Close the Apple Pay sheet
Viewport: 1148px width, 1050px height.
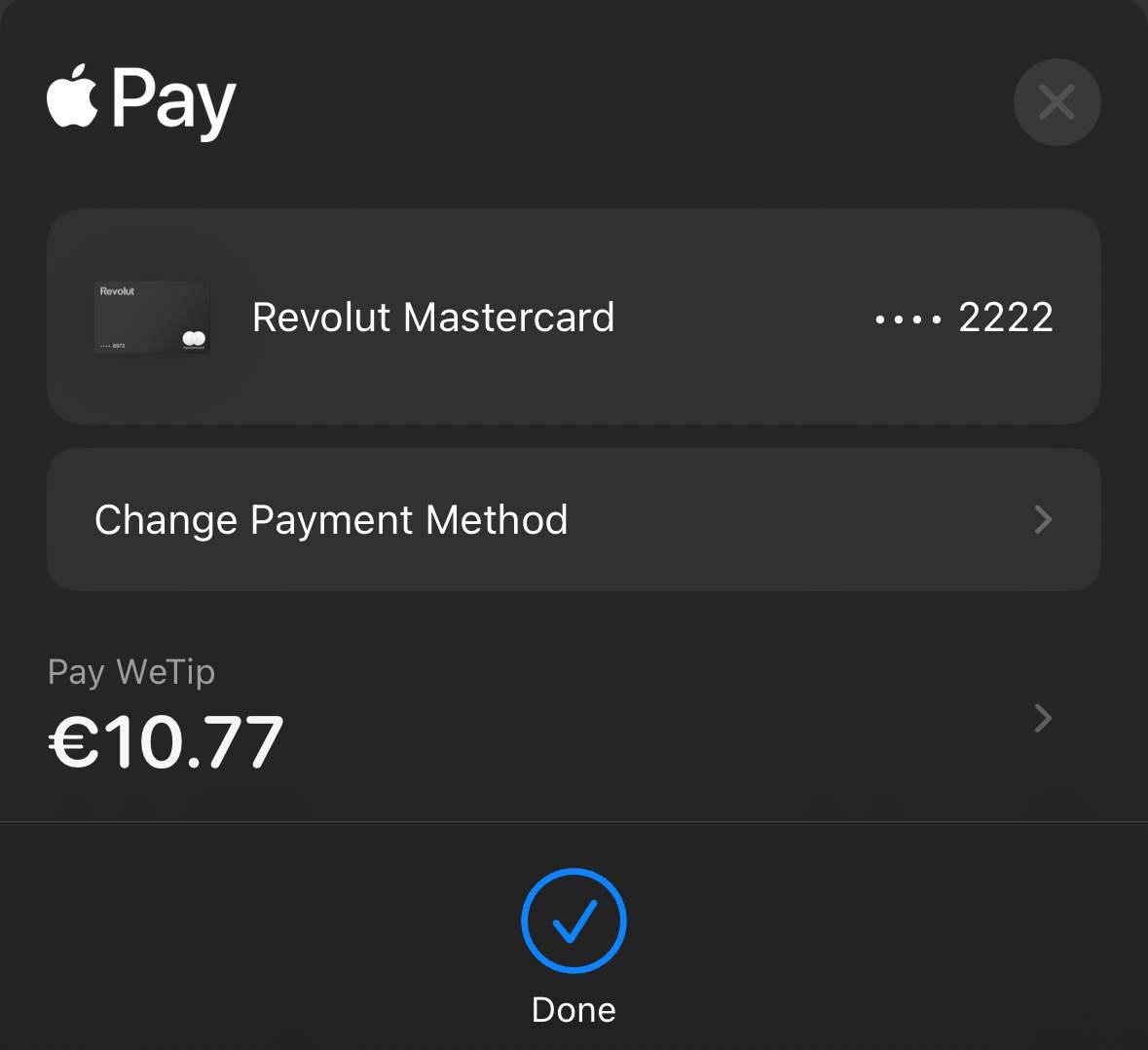pos(1056,102)
